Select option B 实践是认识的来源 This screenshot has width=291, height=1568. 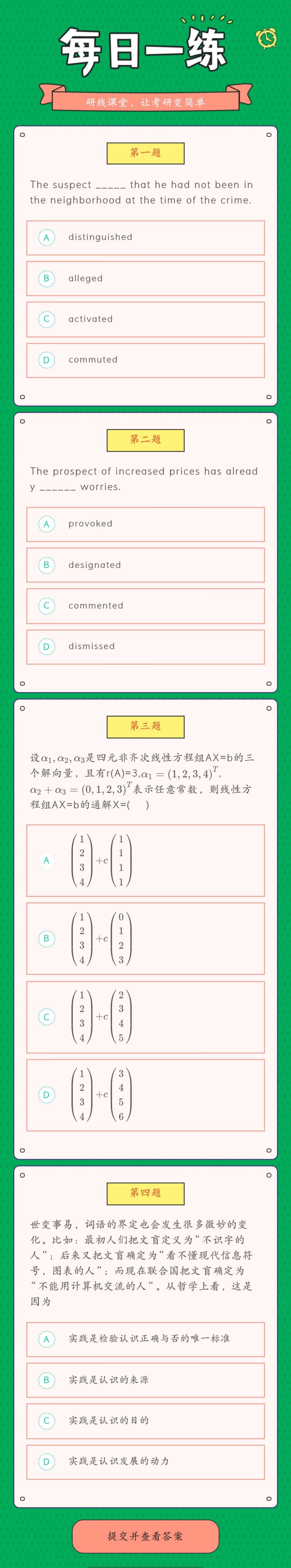[x=145, y=1380]
